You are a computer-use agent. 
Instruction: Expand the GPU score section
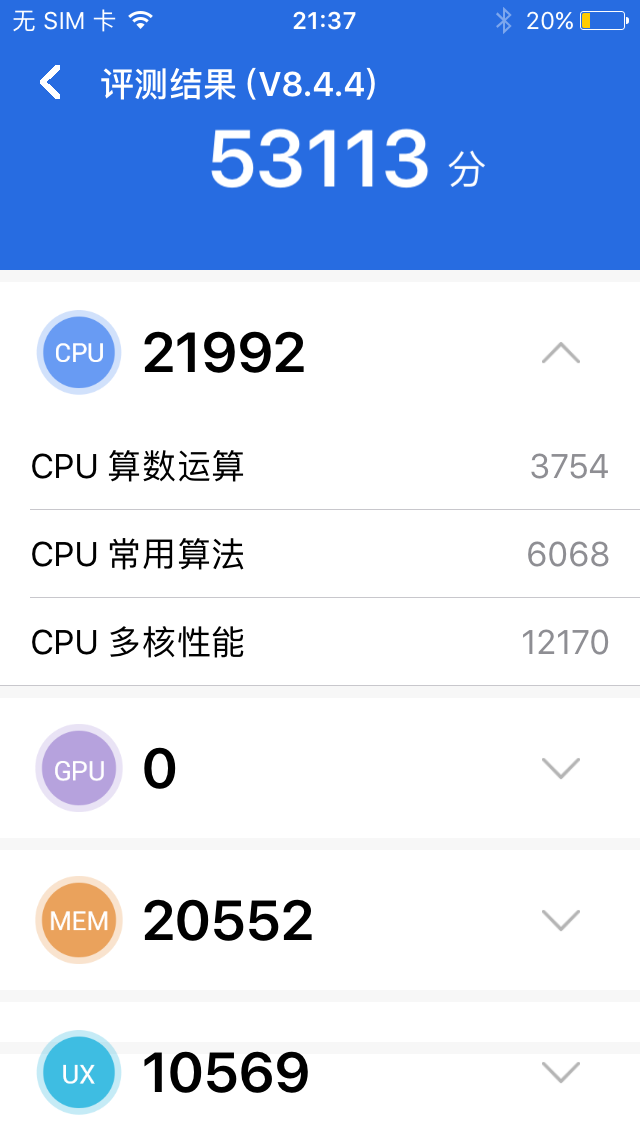[561, 768]
